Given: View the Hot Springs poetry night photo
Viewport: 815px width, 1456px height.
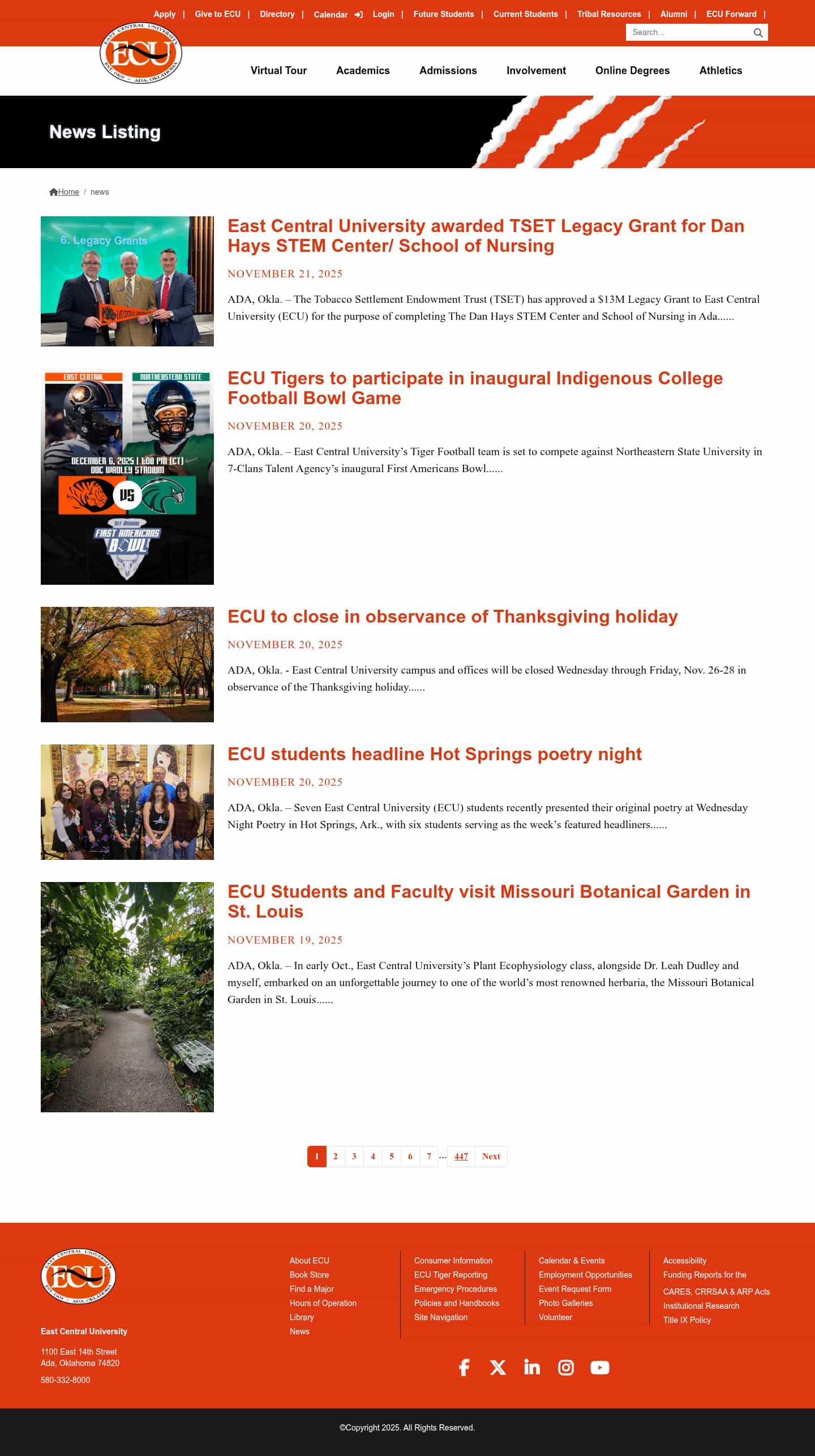Looking at the screenshot, I should pyautogui.click(x=127, y=802).
